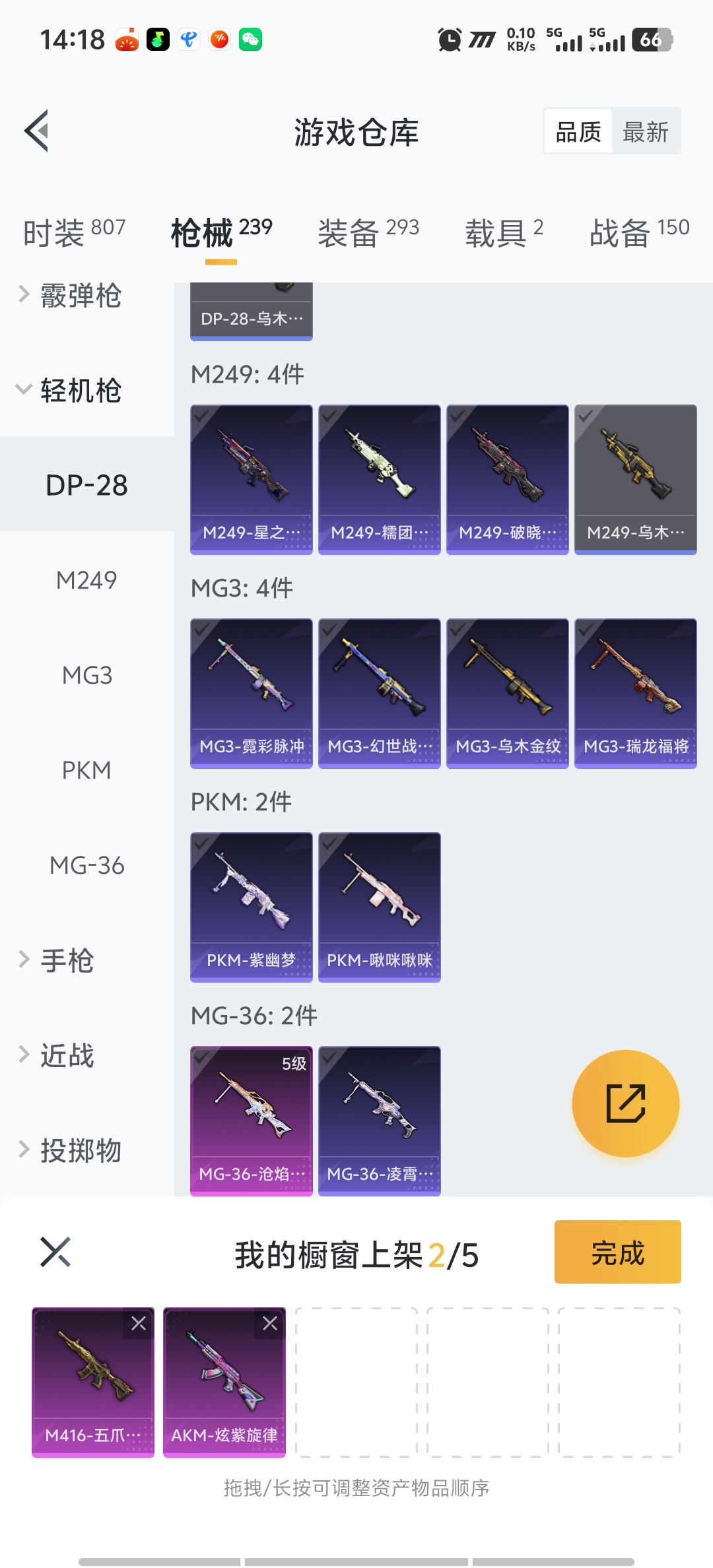Viewport: 713px width, 1568px height.
Task: Confirm showcase with 完成
Action: [x=617, y=1252]
